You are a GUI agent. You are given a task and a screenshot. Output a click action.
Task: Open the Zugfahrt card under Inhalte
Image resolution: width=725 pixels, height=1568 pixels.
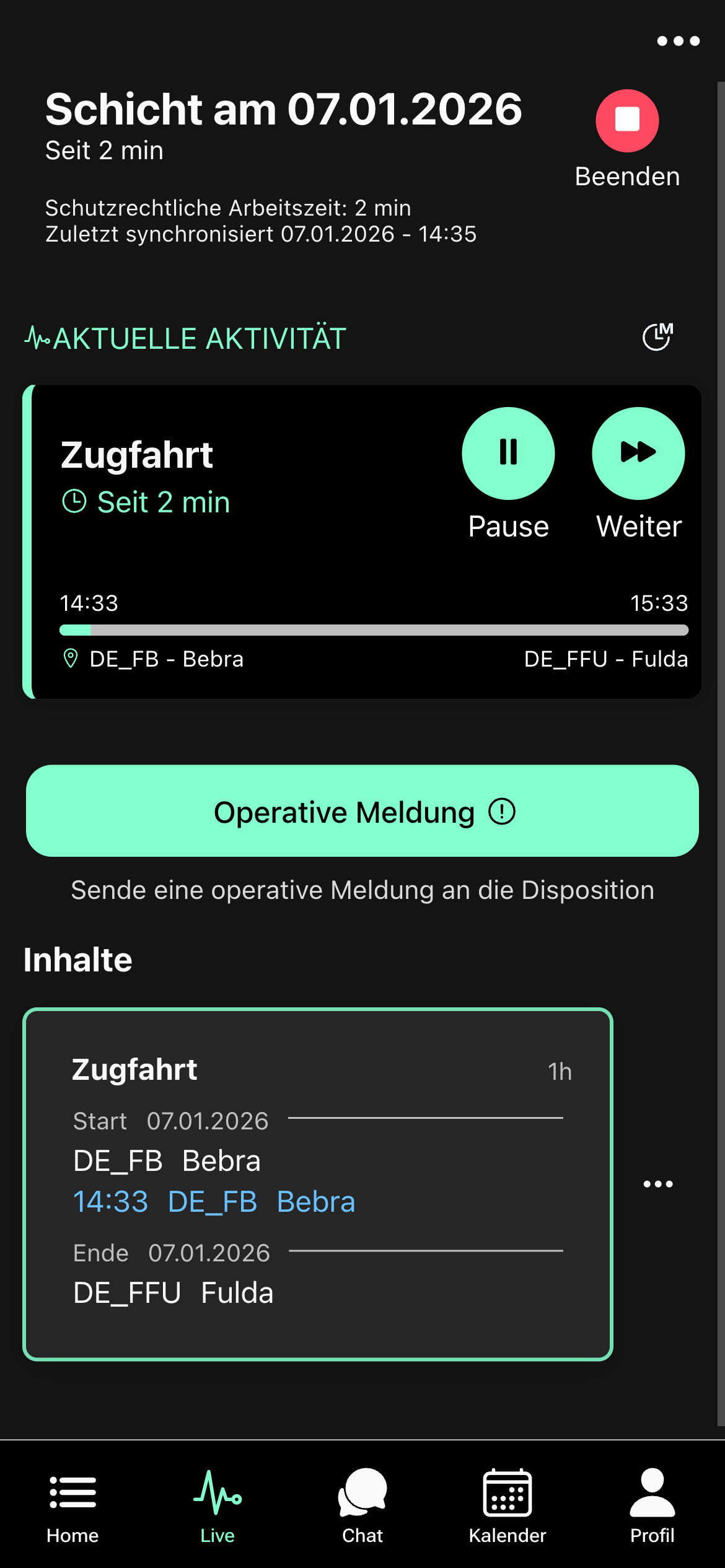[x=317, y=1183]
